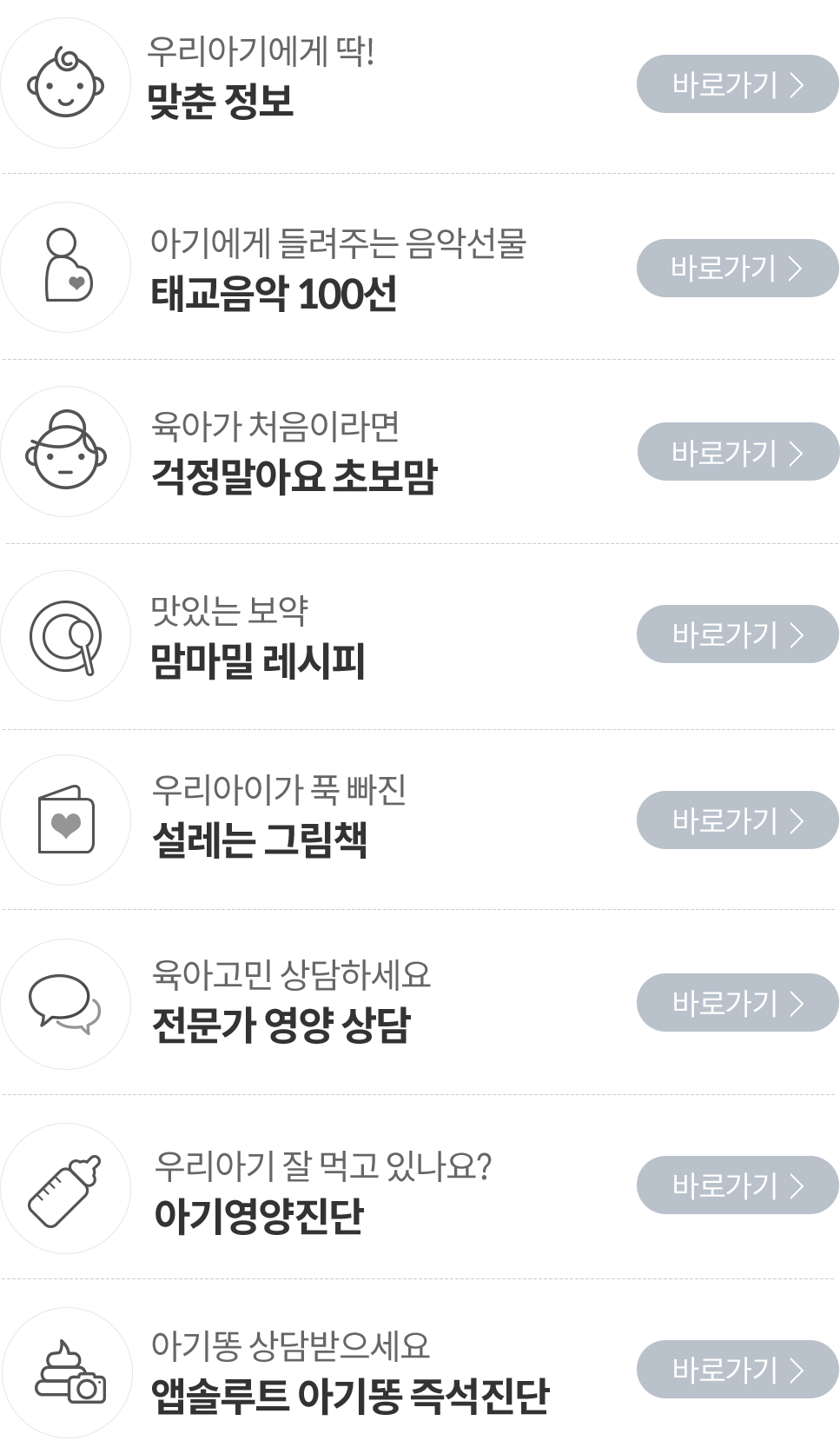Open 바로가기 for 태교음악 100선
This screenshot has height=1454, width=840.
pos(737,269)
